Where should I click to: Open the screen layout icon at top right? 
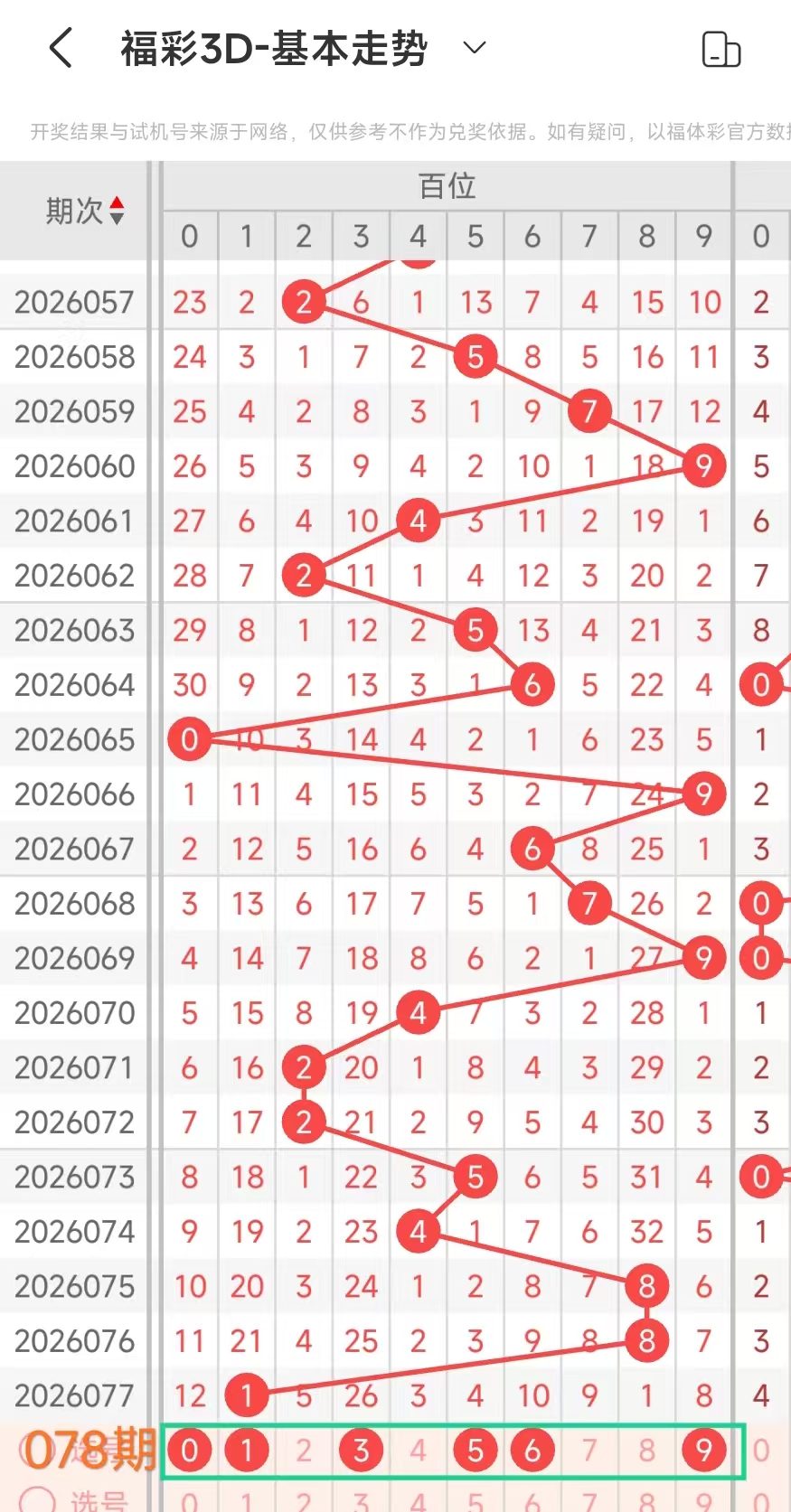click(x=720, y=49)
